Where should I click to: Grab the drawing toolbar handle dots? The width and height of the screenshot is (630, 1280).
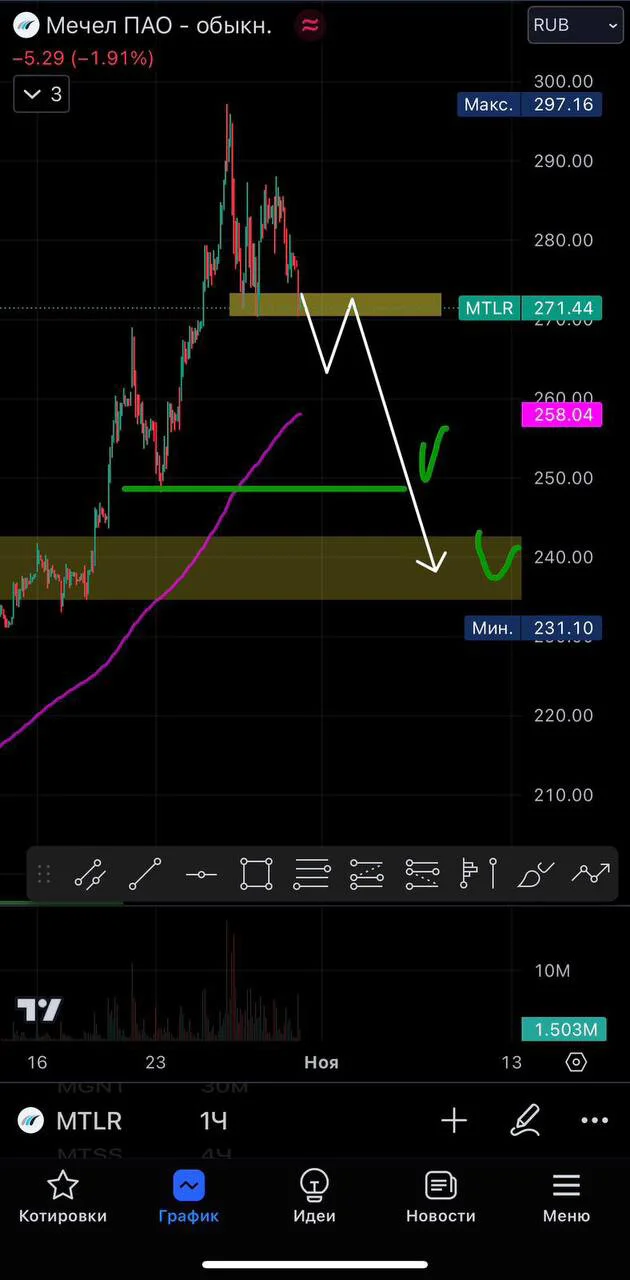coord(43,874)
